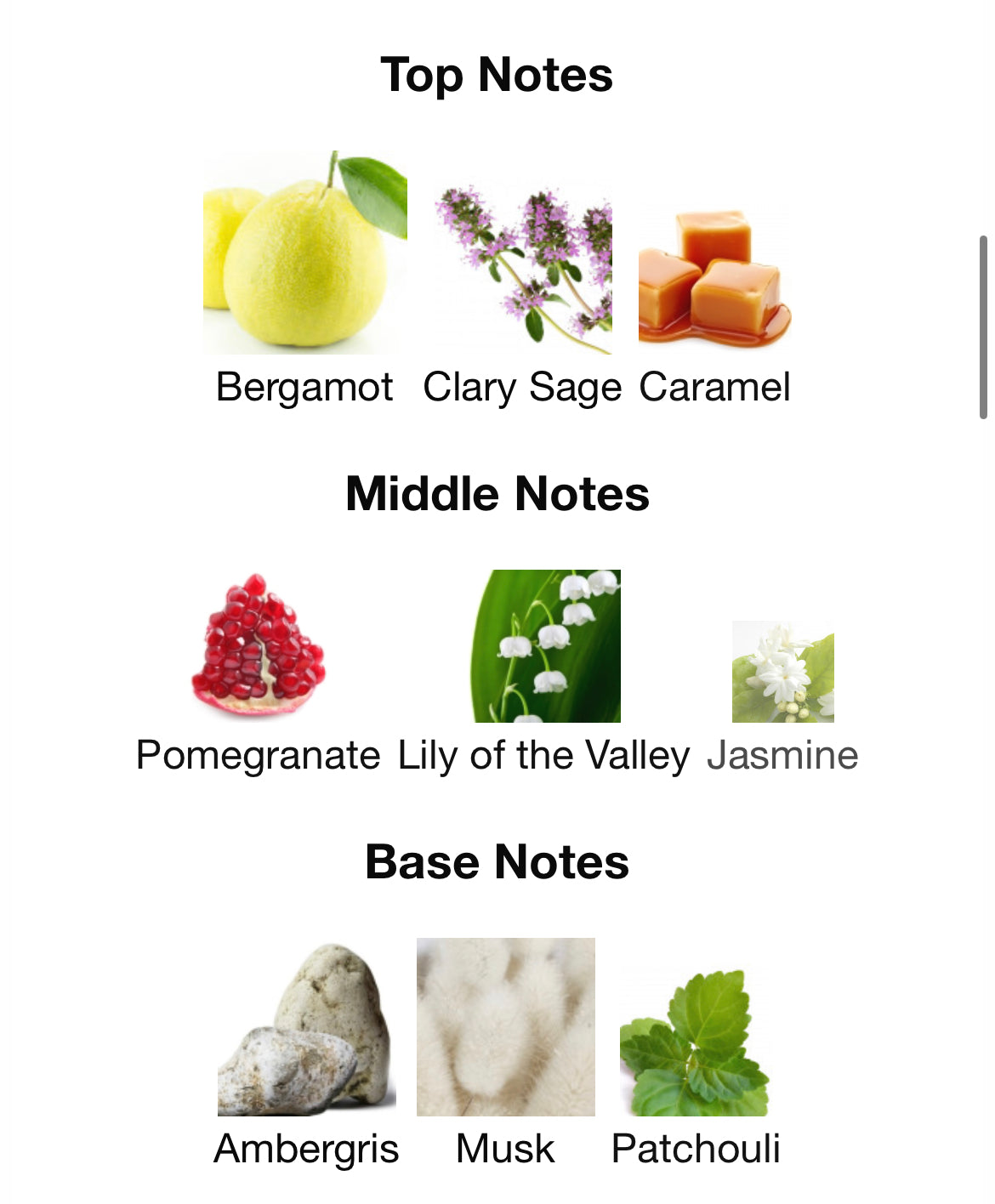The height and width of the screenshot is (1204, 995).
Task: Tap the Lily of the Valley note
Action: (545, 646)
